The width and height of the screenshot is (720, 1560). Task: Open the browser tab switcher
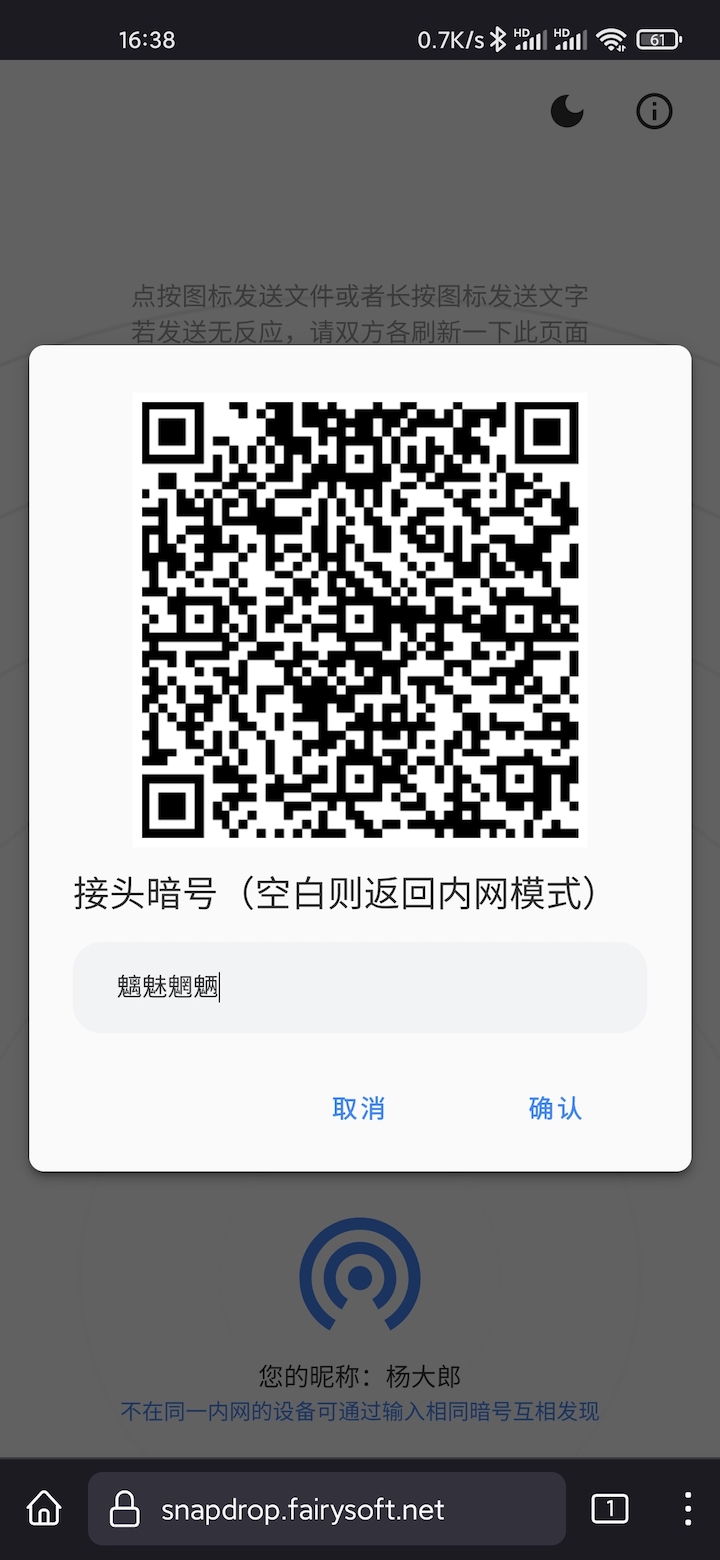(610, 1508)
